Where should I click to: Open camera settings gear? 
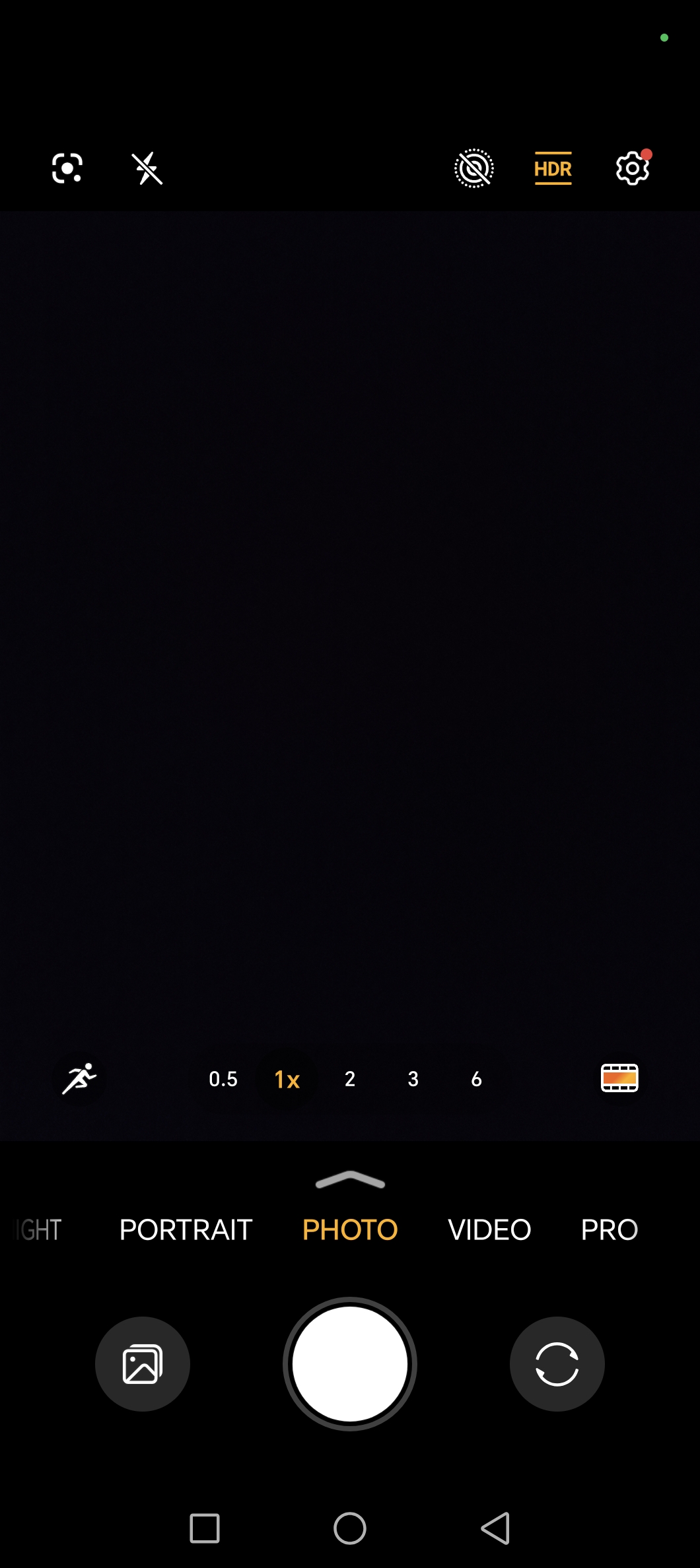click(x=633, y=168)
